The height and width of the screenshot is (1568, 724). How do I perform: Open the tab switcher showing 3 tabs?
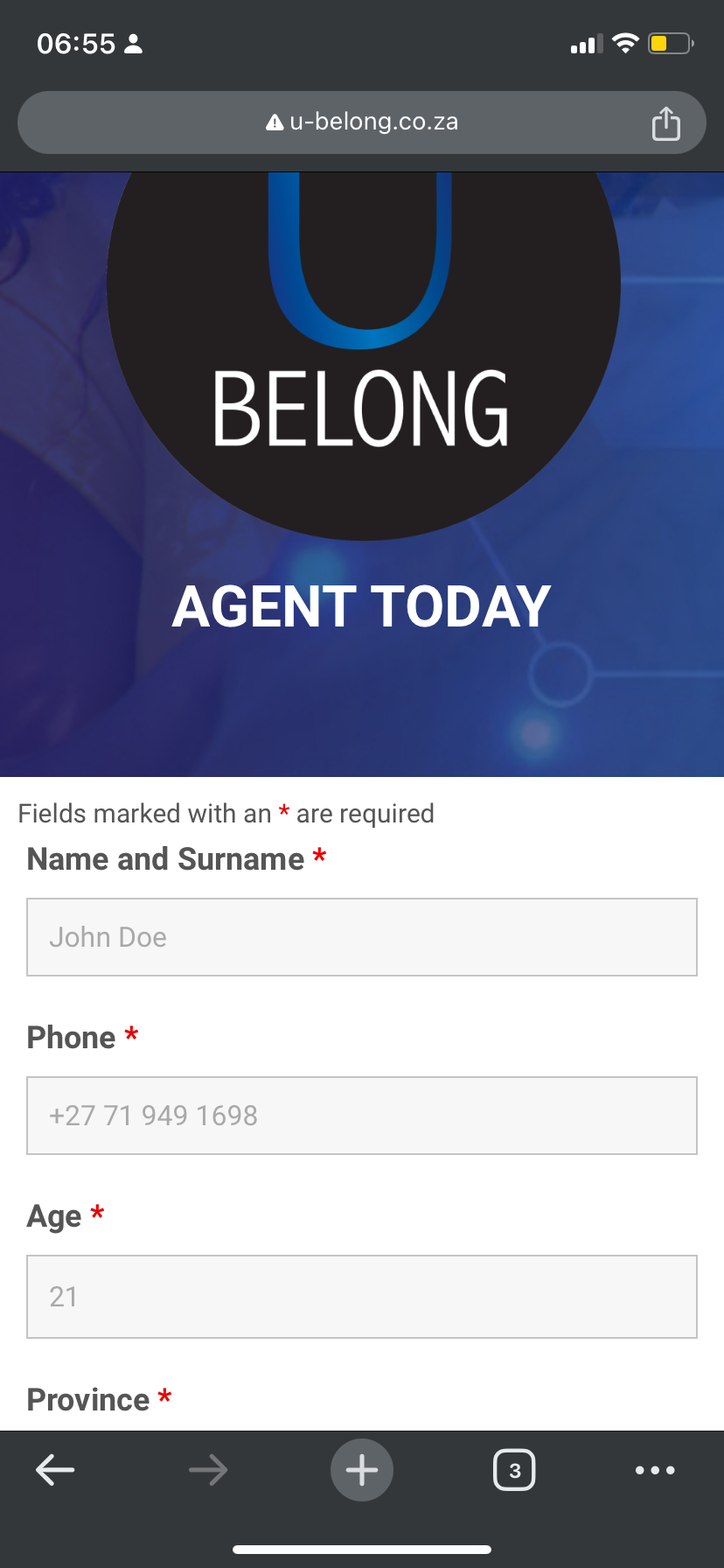point(514,1470)
